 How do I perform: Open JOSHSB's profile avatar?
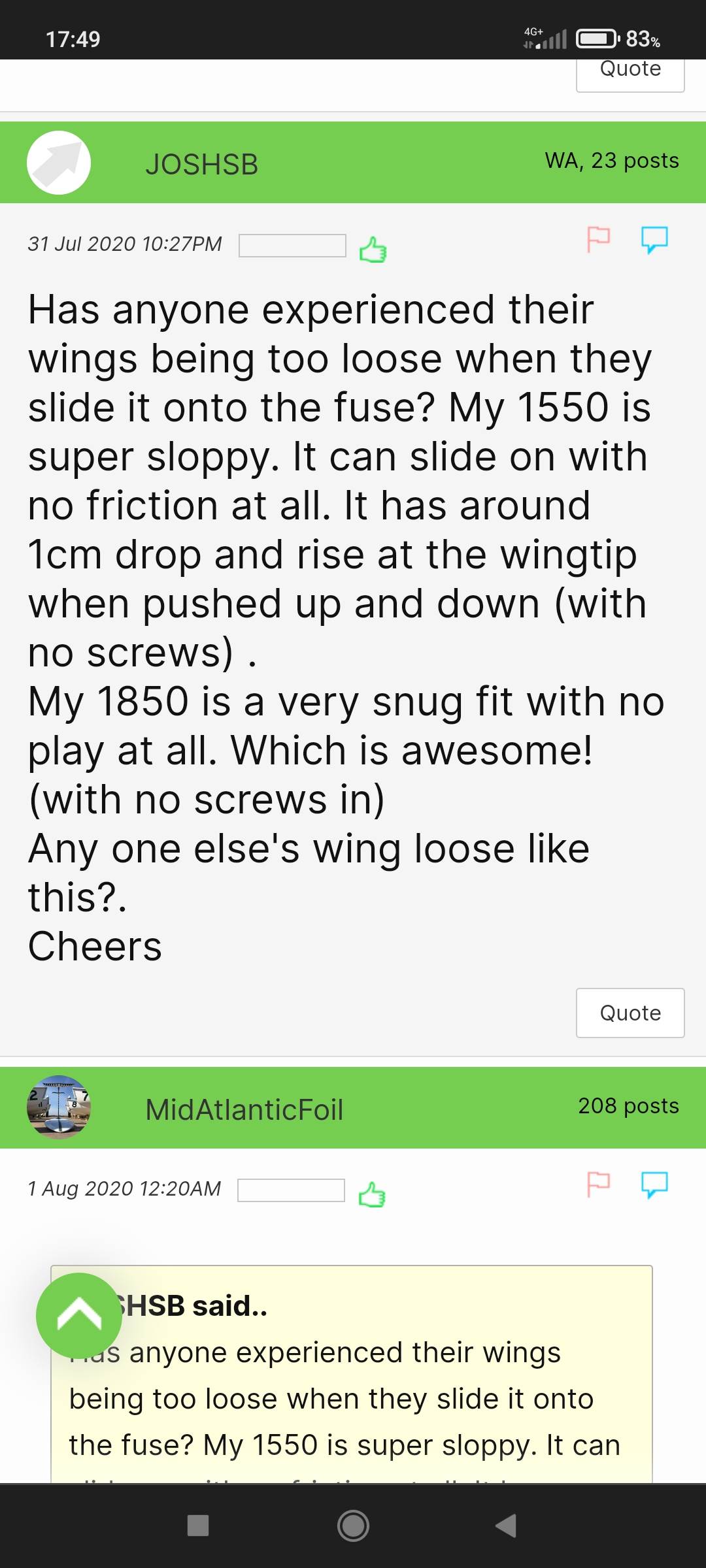[59, 163]
